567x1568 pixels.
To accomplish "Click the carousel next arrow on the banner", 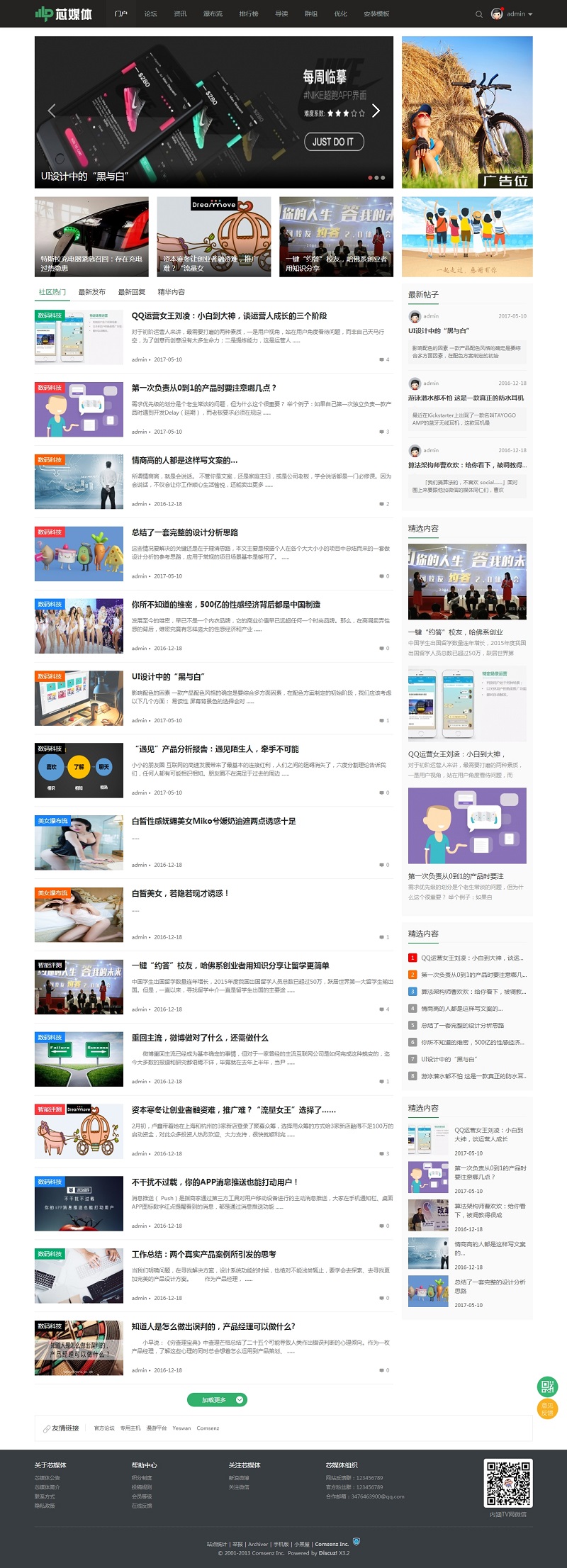I will (x=377, y=111).
